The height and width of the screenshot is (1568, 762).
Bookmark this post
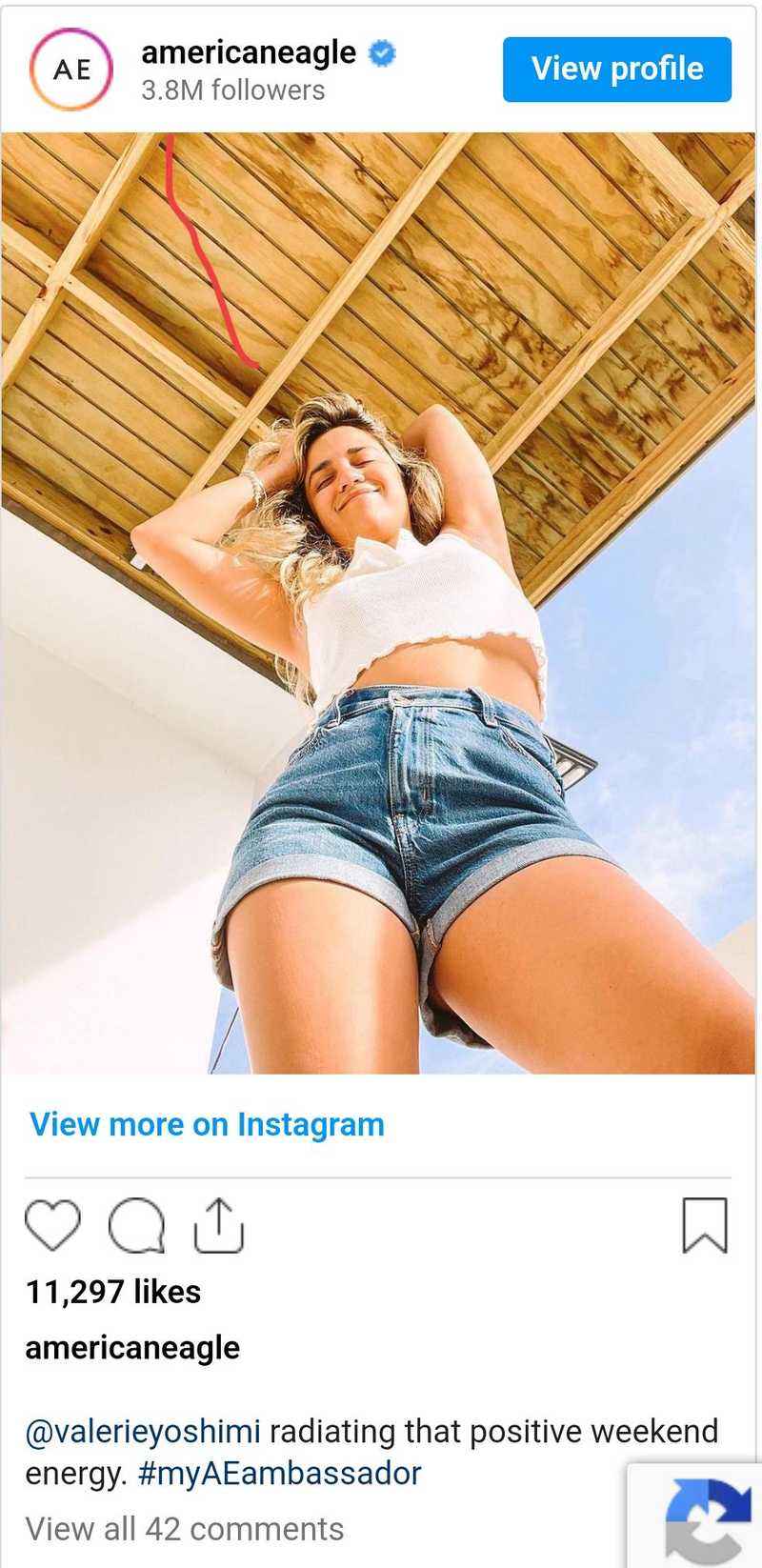[705, 1225]
